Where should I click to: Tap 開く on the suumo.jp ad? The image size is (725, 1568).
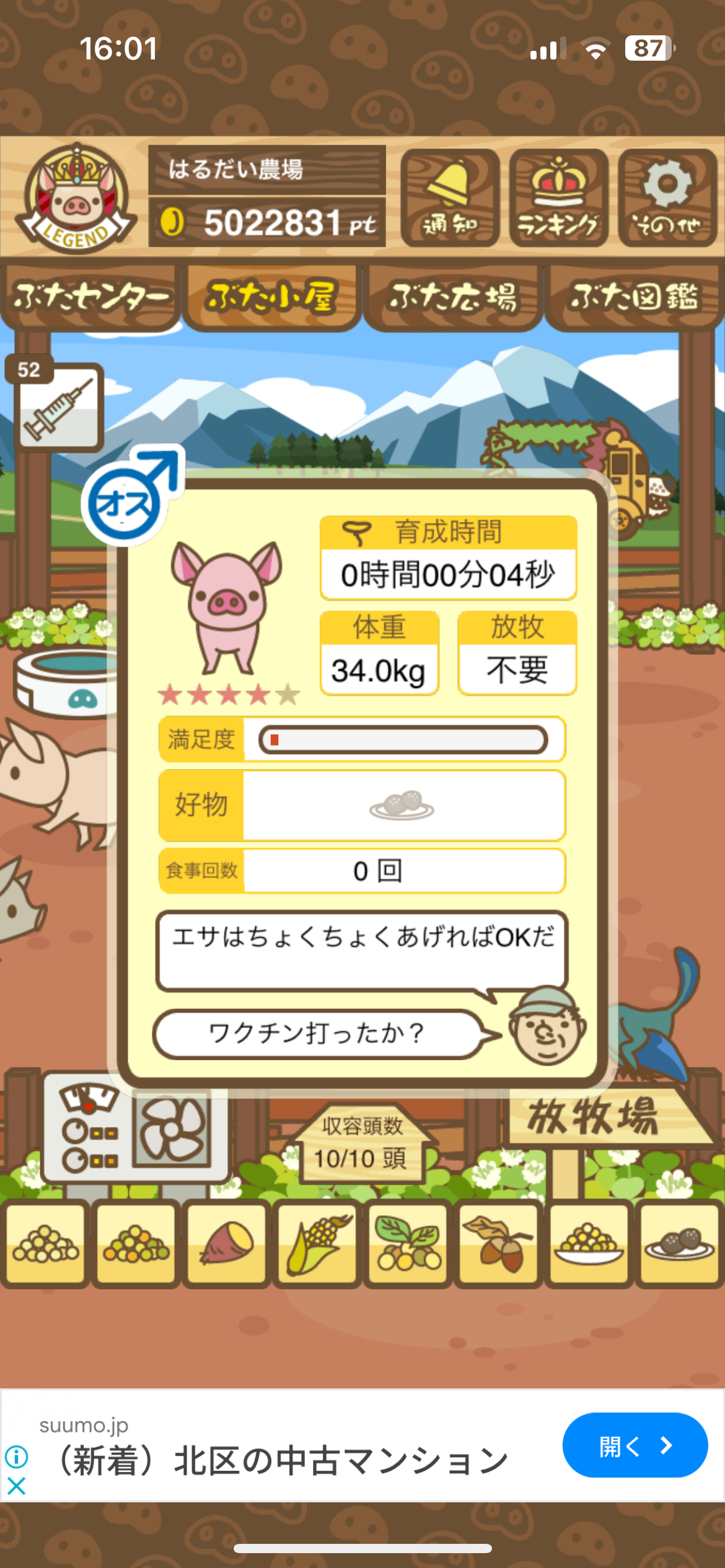point(635,1445)
